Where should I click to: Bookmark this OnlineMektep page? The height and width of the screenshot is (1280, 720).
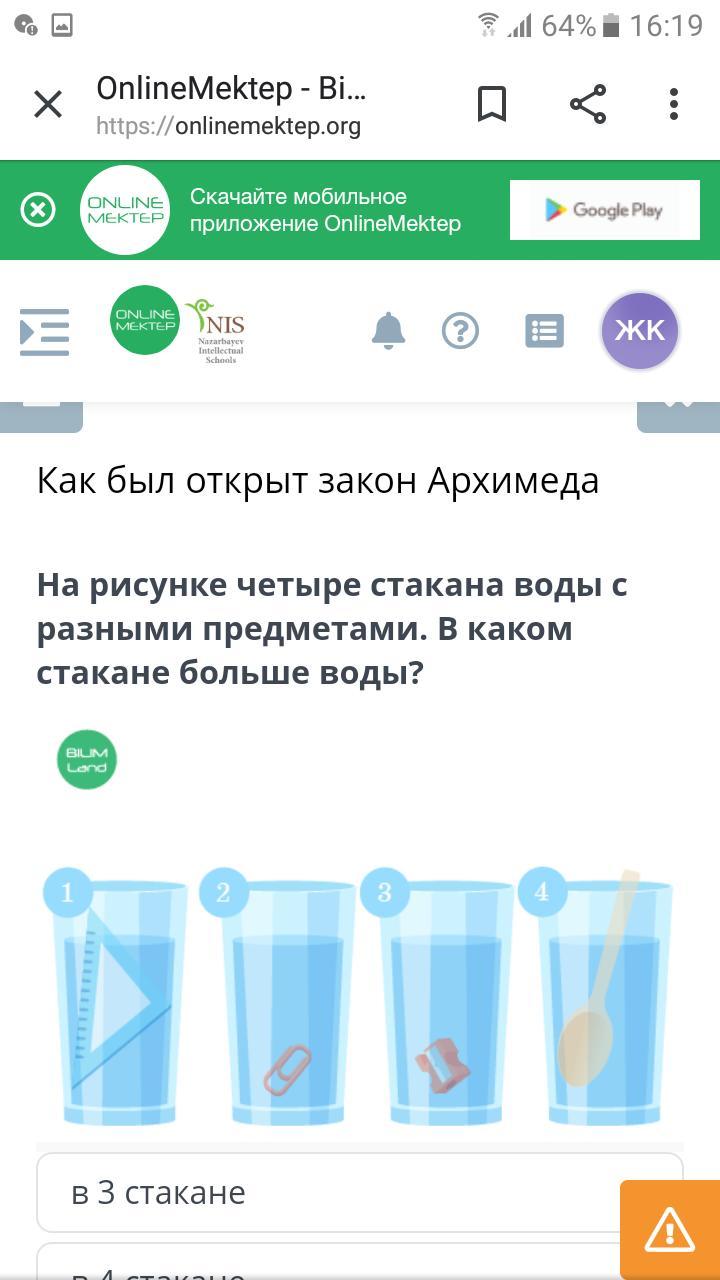tap(491, 104)
